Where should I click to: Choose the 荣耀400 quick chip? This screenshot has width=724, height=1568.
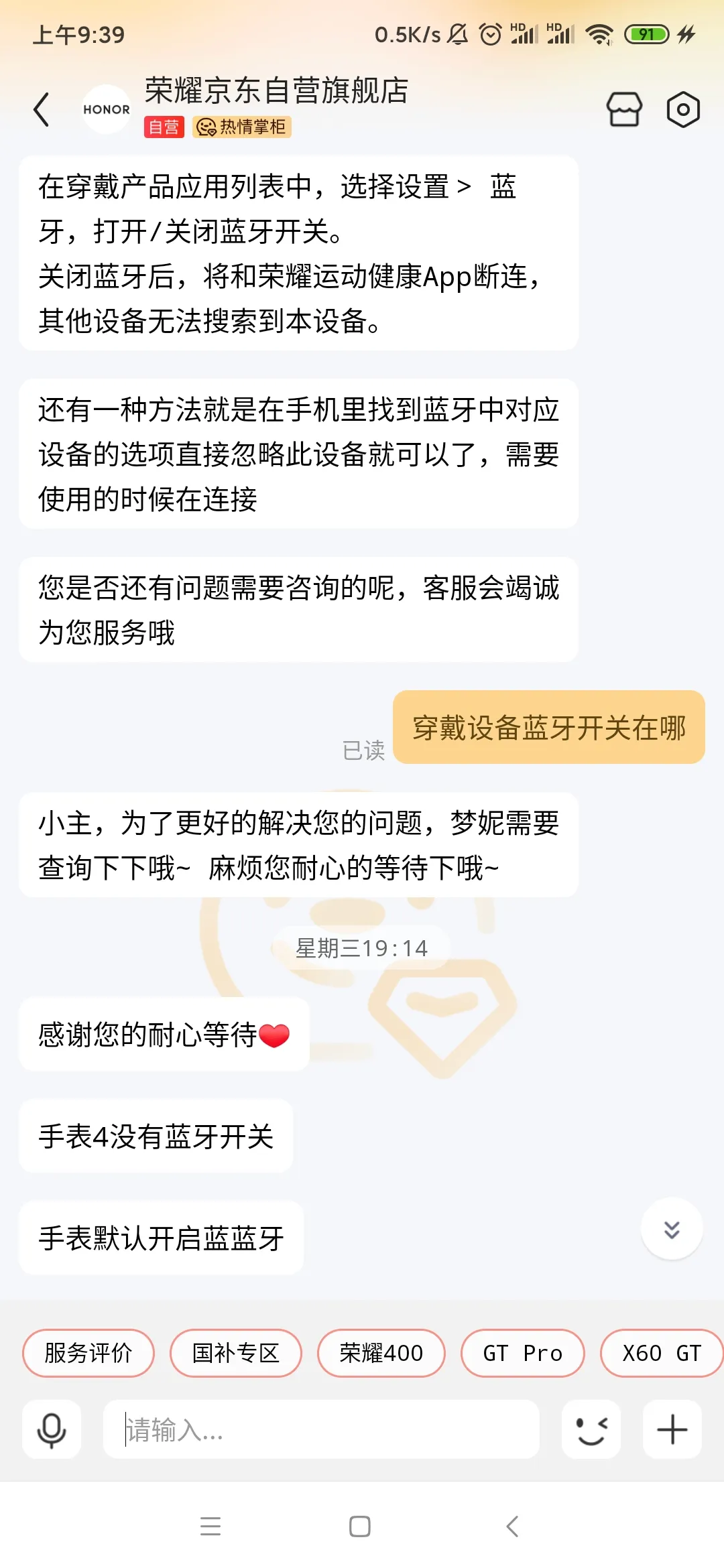(381, 1353)
